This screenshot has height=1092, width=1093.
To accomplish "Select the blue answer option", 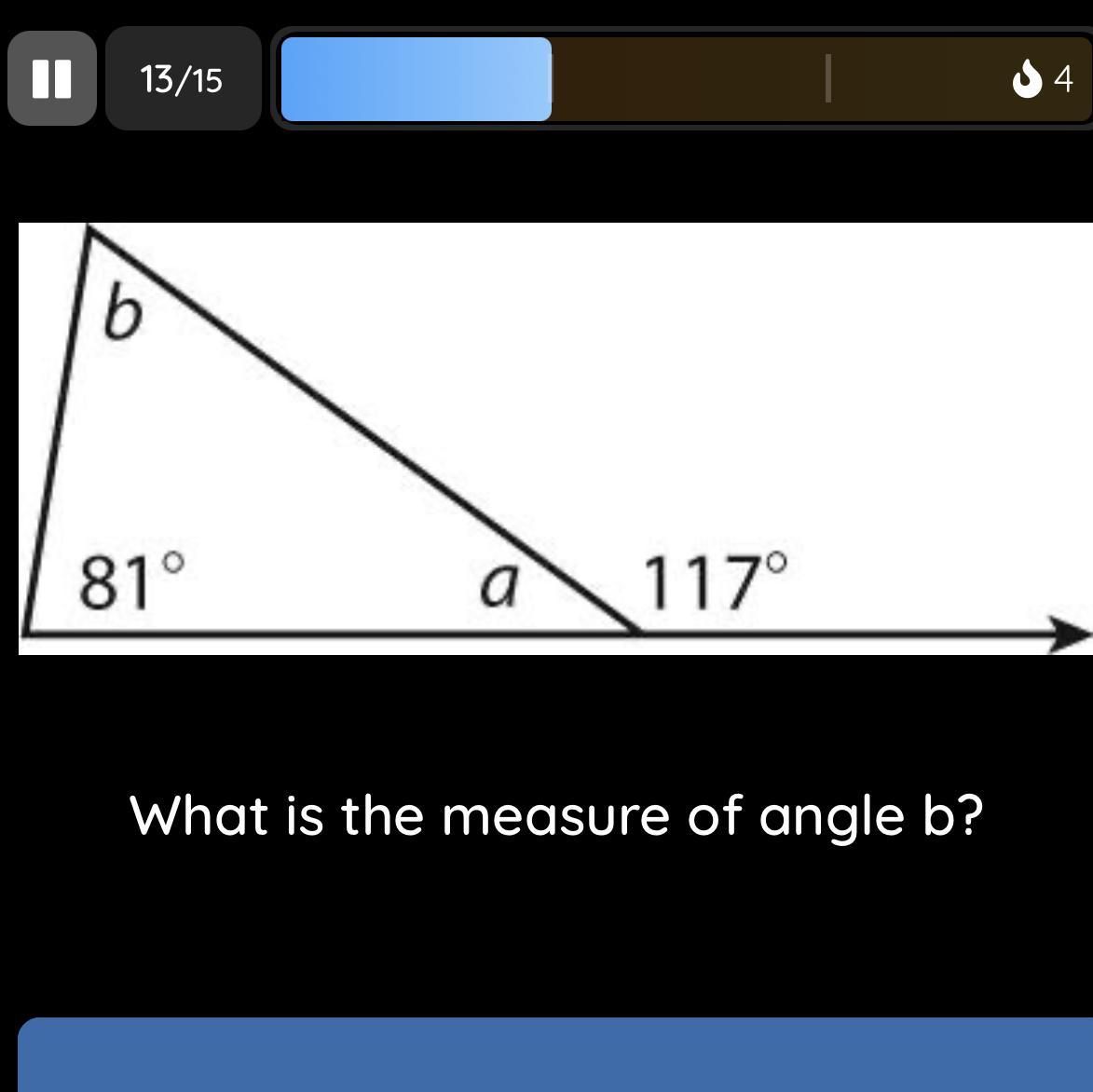I will coord(555,1055).
